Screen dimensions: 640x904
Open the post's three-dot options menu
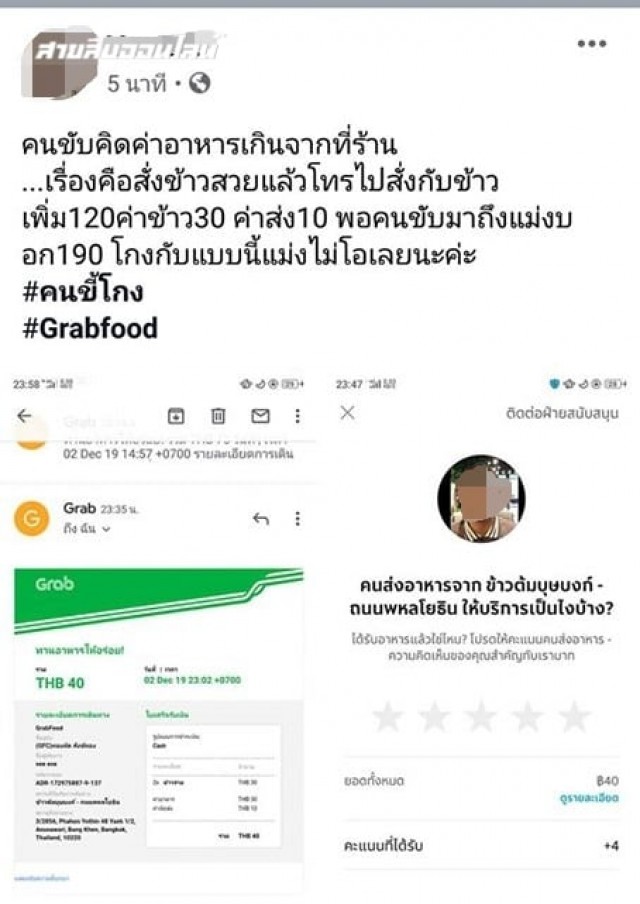pos(592,44)
